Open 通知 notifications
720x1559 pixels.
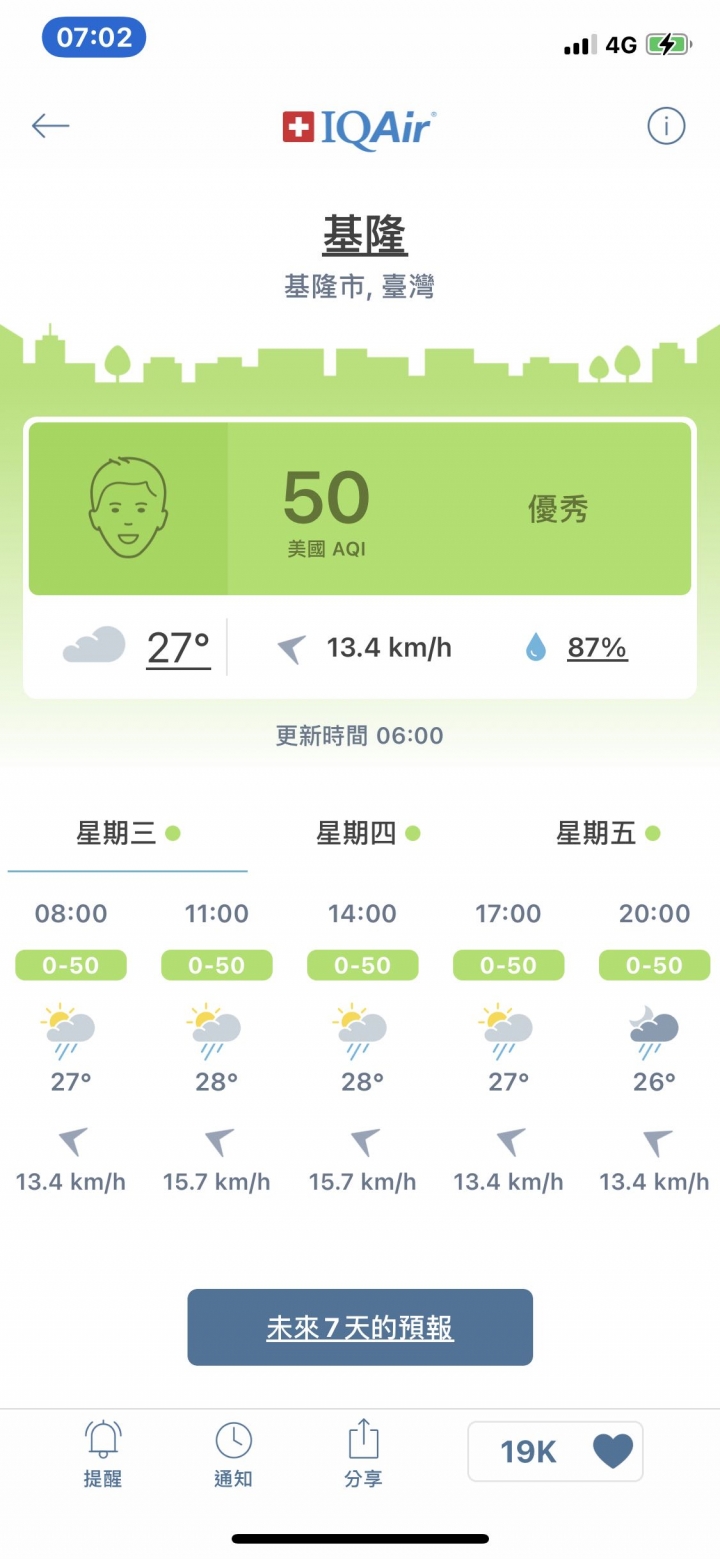233,1455
